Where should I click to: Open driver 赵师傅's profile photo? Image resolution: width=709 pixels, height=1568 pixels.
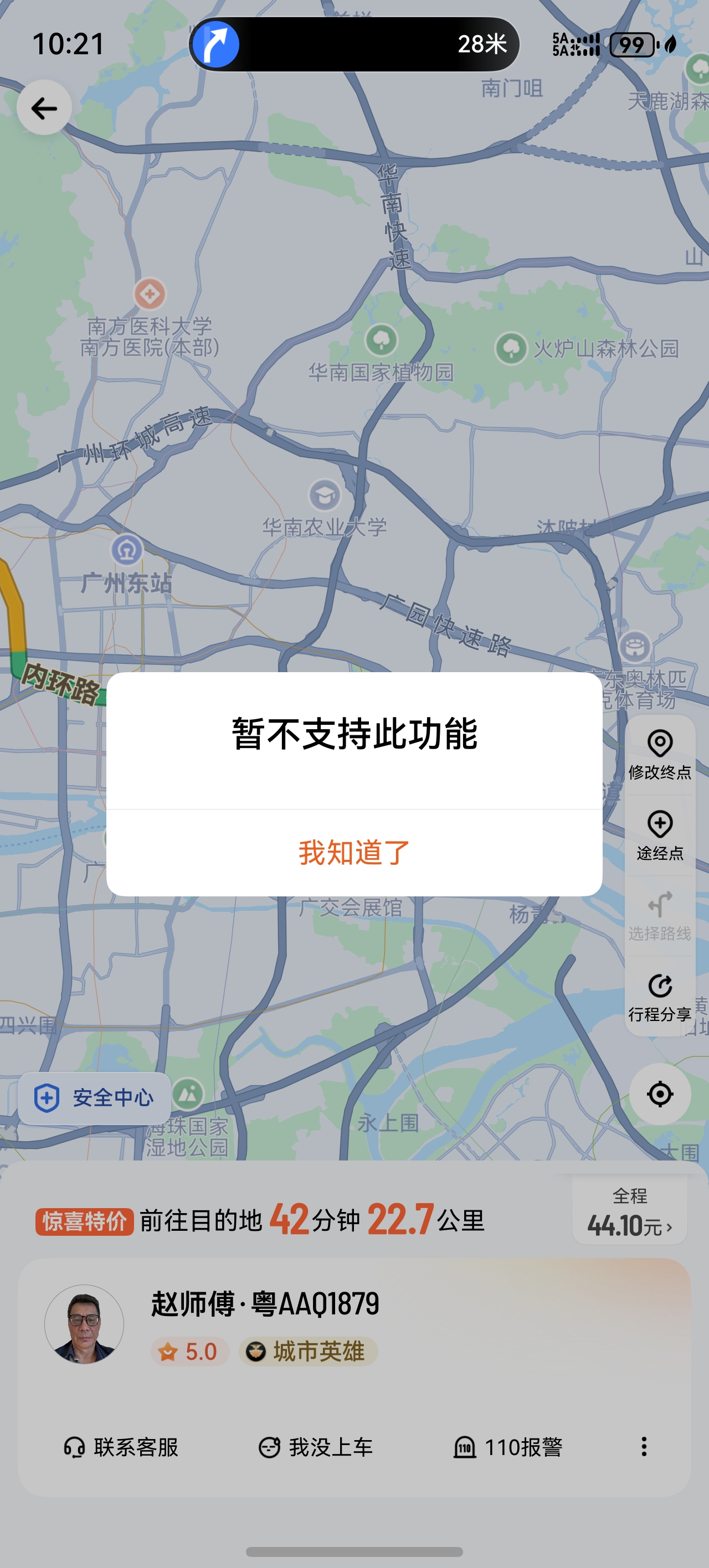click(x=84, y=1324)
